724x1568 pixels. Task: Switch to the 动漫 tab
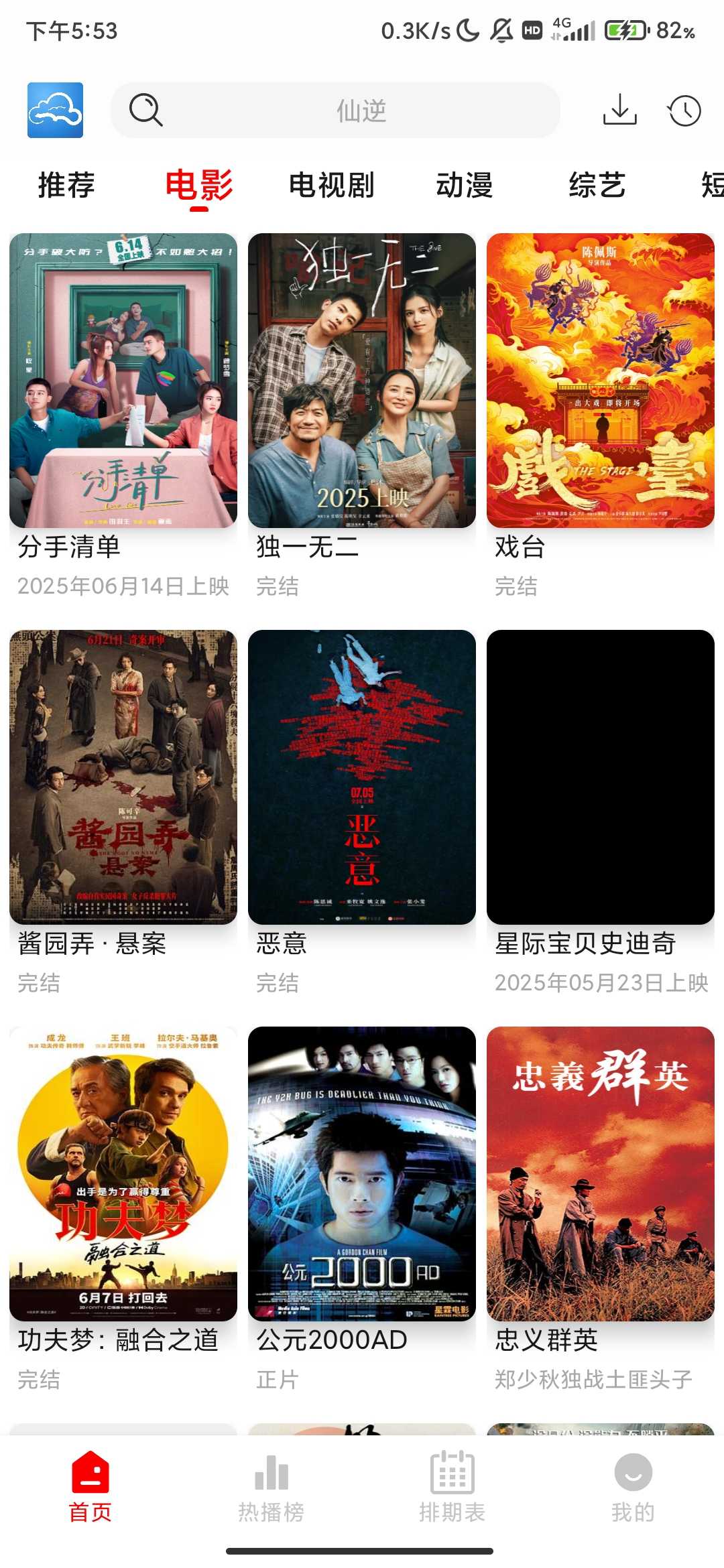pyautogui.click(x=464, y=185)
